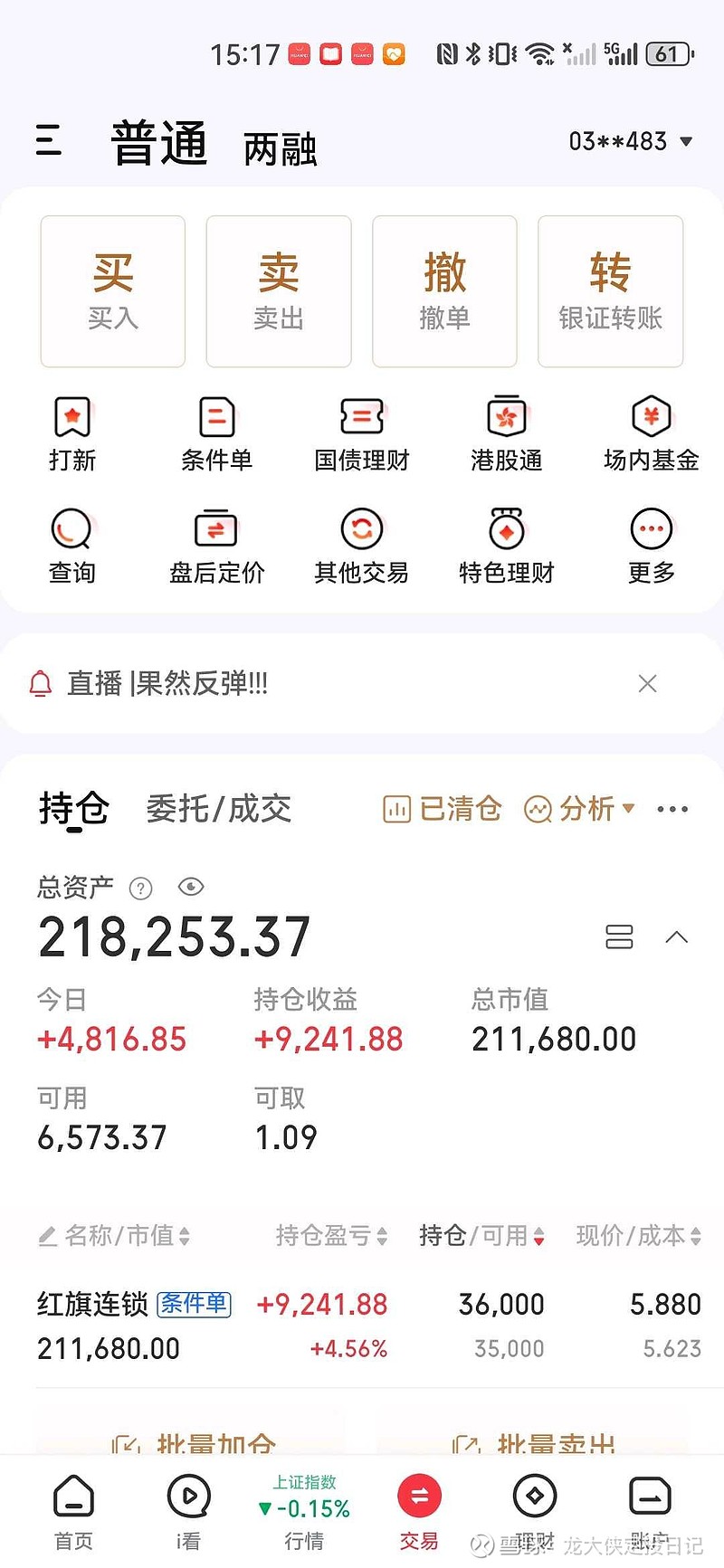
Task: Collapse the total assets panel
Action: point(677,937)
